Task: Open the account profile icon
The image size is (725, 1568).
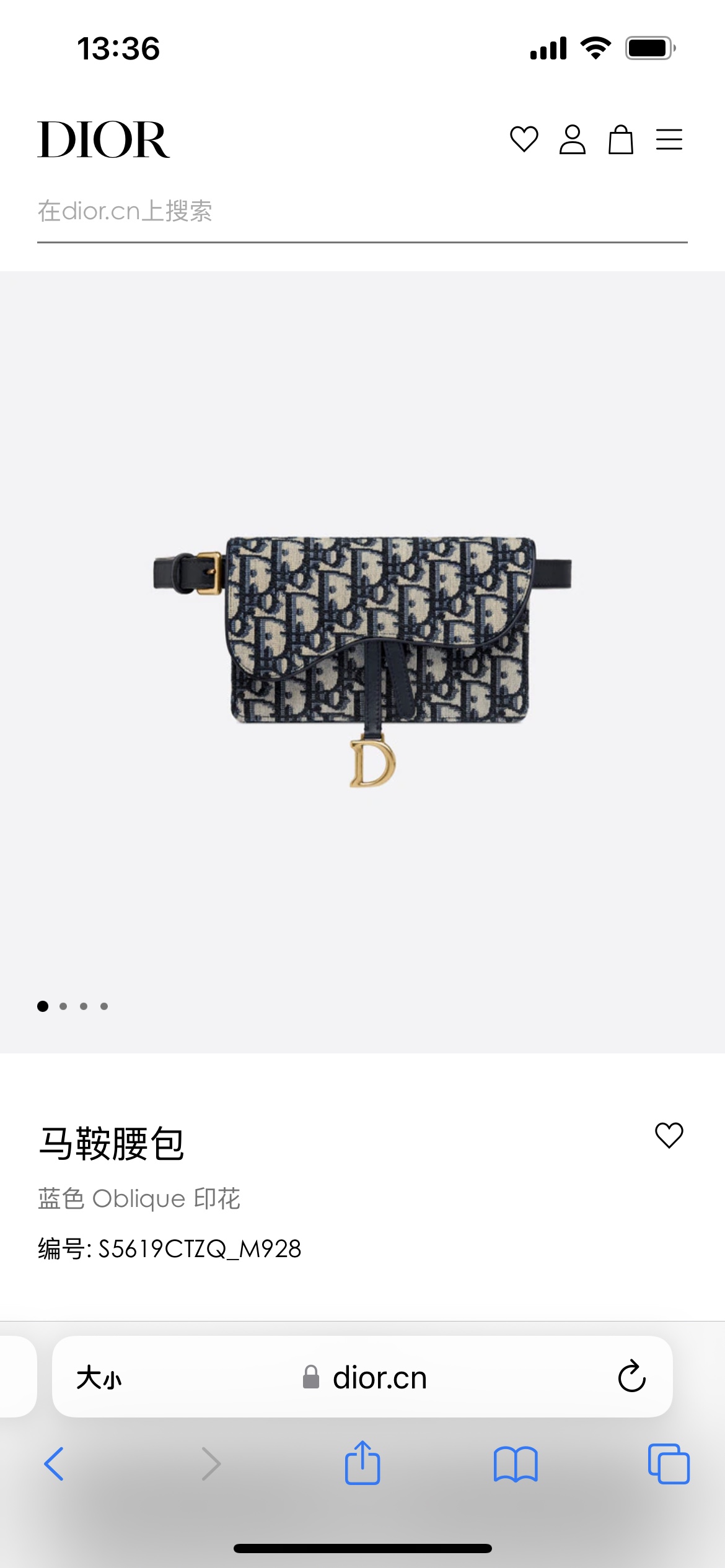Action: coord(572,139)
